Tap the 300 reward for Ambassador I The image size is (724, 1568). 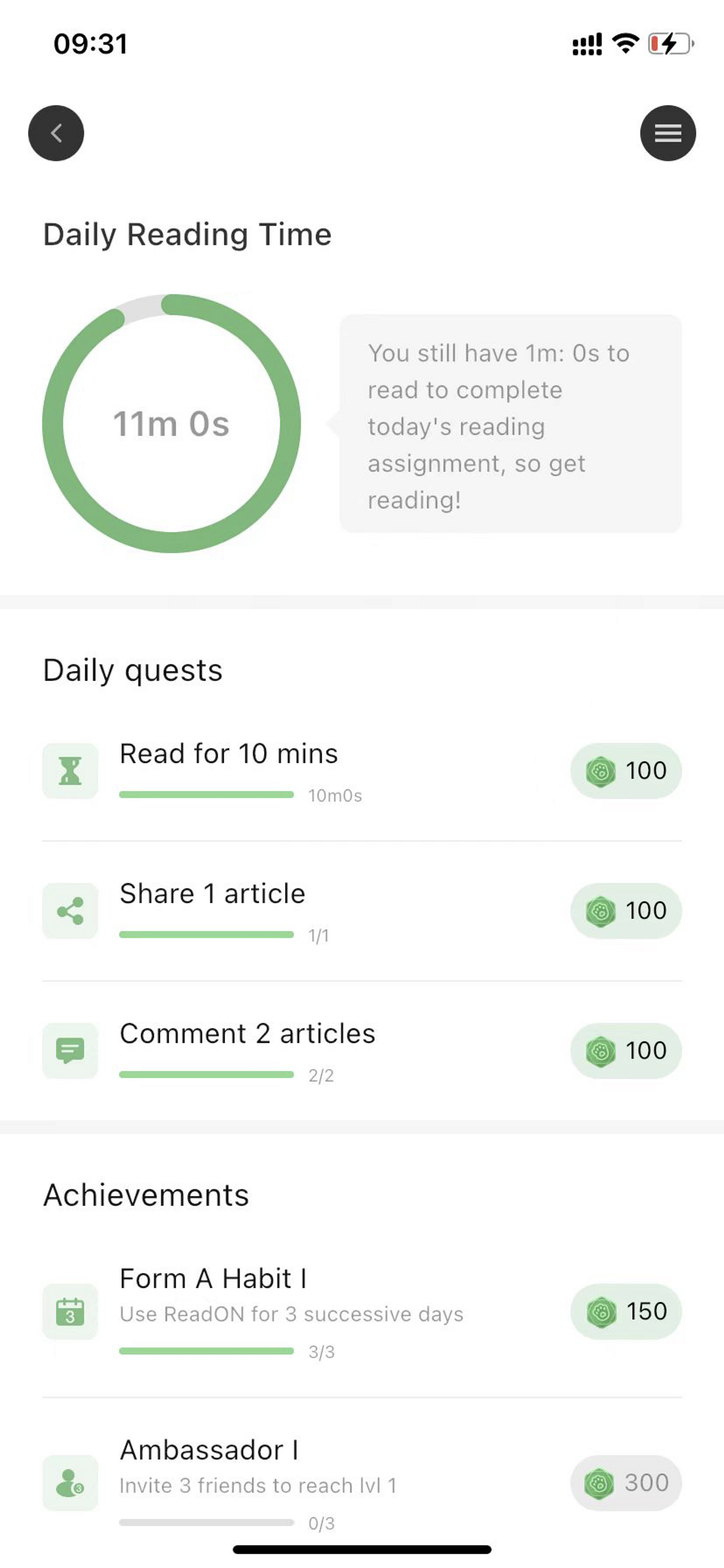(626, 1483)
